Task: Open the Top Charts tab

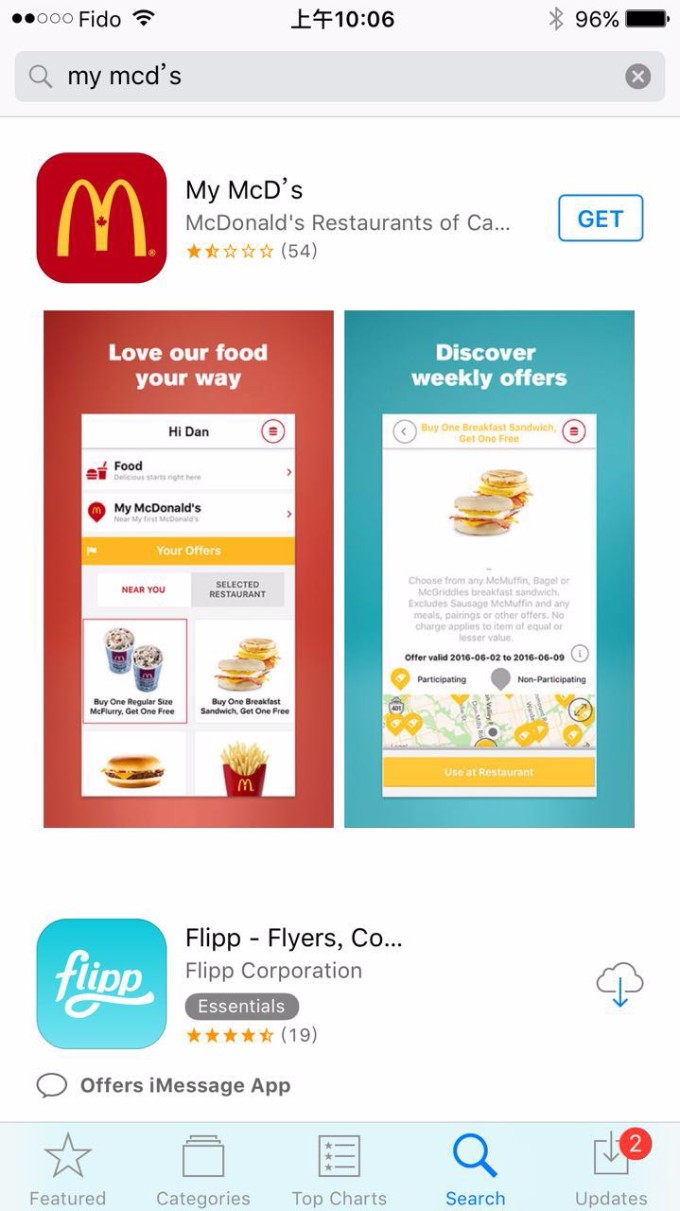Action: point(339,1168)
